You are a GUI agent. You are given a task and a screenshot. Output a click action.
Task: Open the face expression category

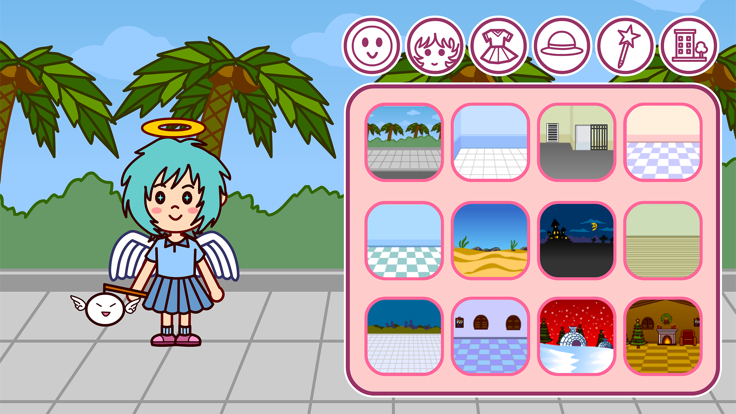coord(371,46)
